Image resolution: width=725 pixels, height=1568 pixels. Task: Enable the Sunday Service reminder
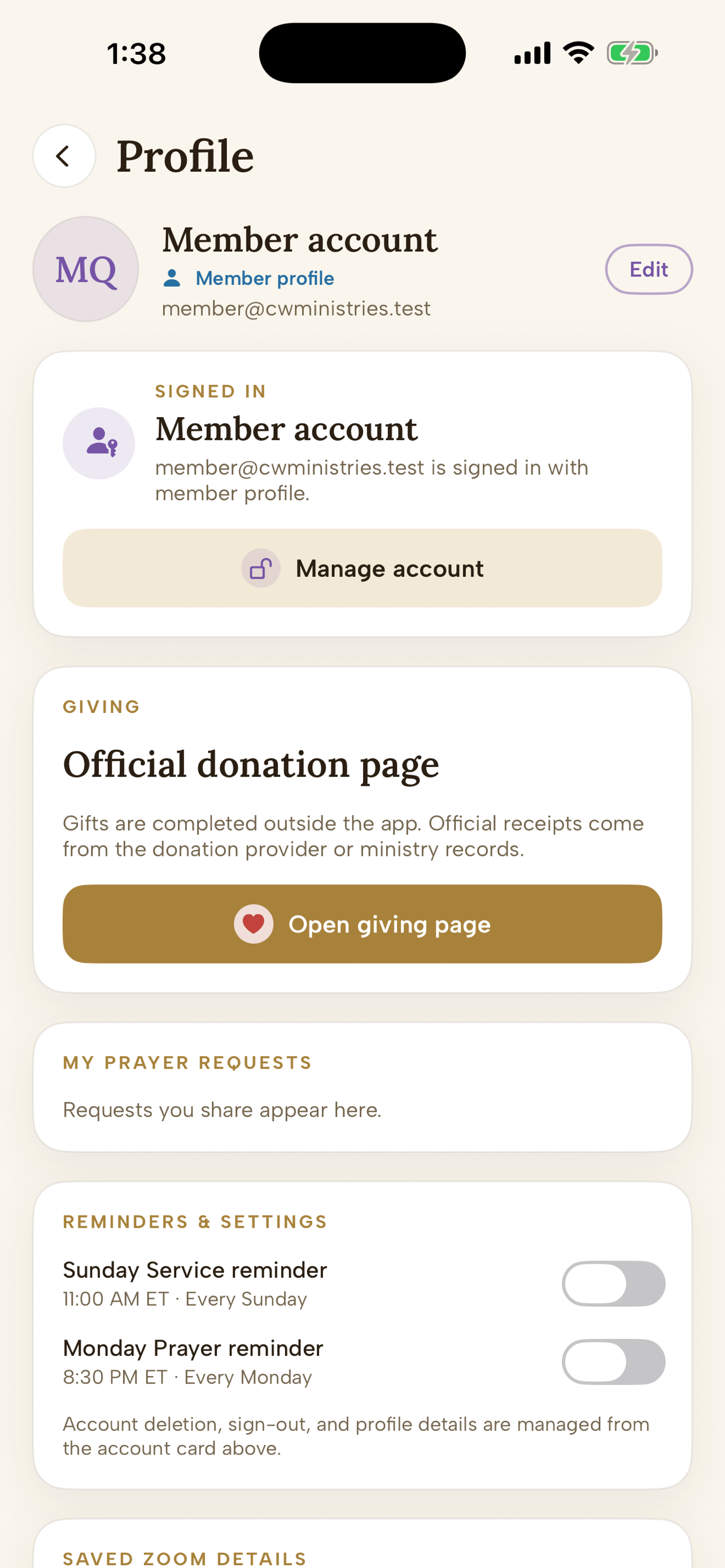pyautogui.click(x=613, y=1283)
